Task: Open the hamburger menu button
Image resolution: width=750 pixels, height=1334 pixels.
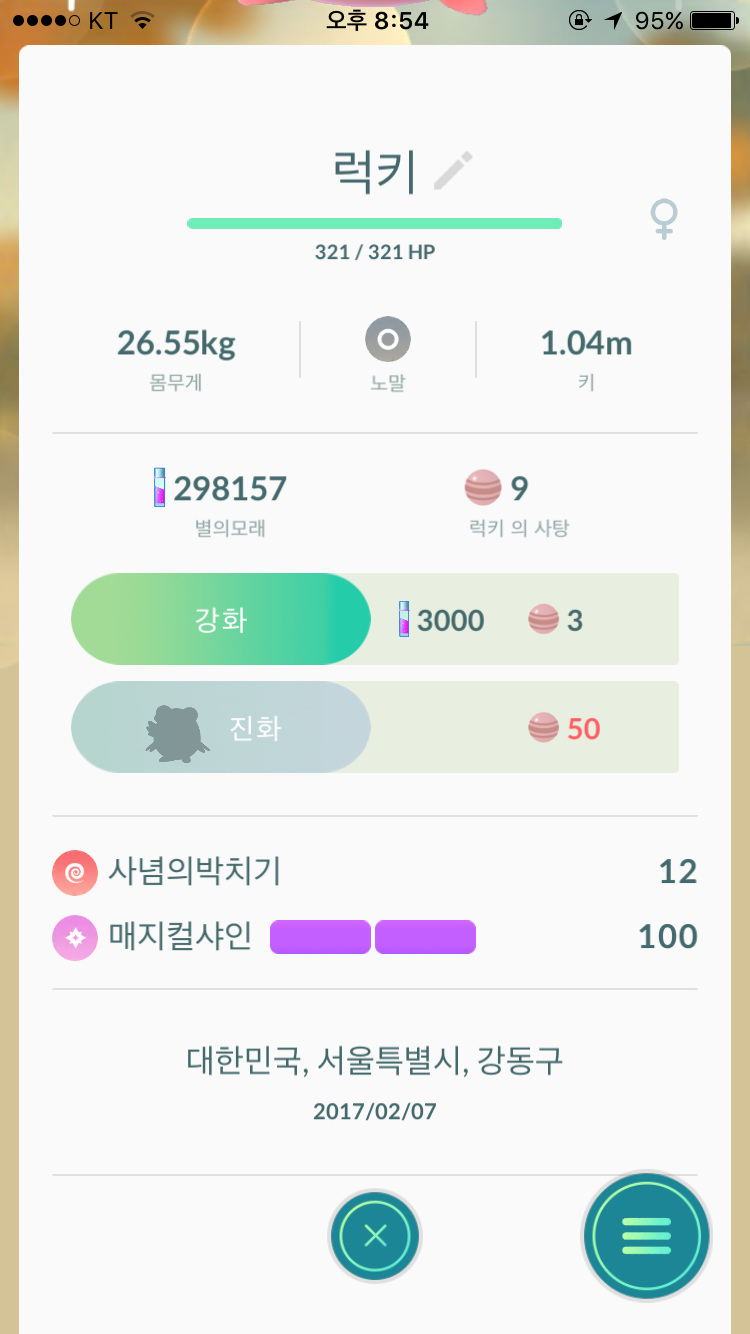Action: 646,1236
